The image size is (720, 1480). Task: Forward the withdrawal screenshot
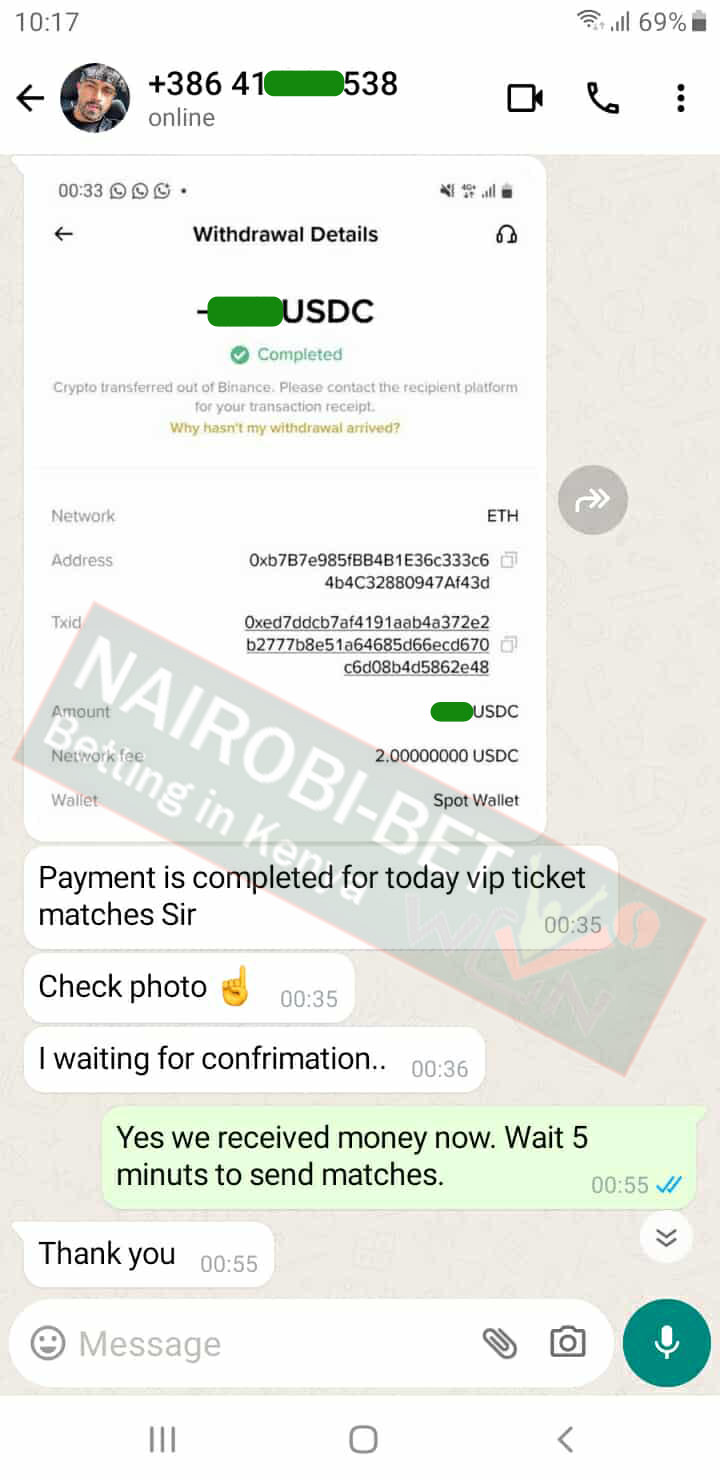coord(592,499)
